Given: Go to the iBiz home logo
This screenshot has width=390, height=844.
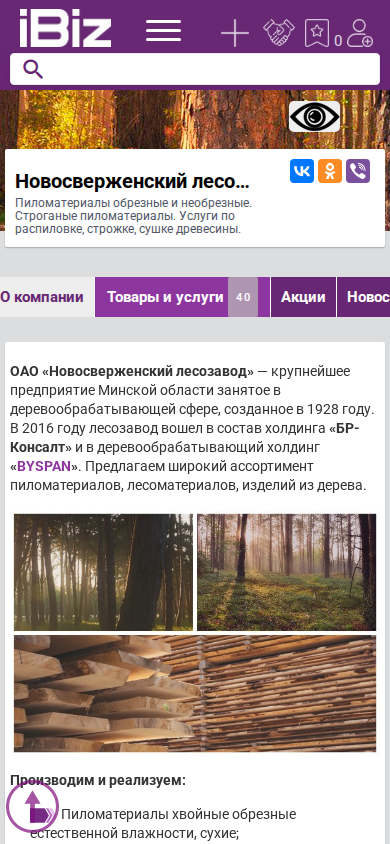Looking at the screenshot, I should (x=65, y=28).
